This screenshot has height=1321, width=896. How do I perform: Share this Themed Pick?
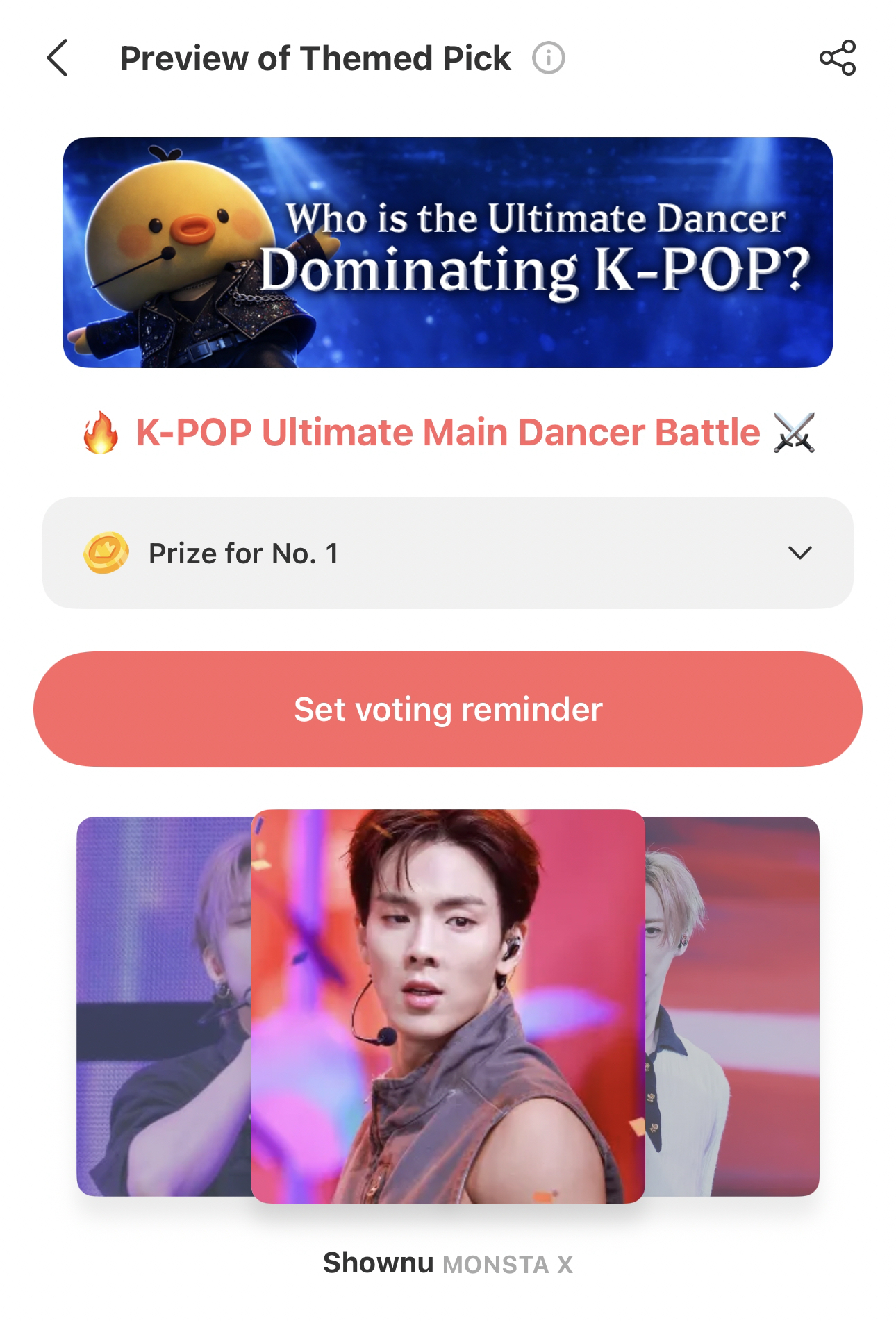tap(837, 58)
